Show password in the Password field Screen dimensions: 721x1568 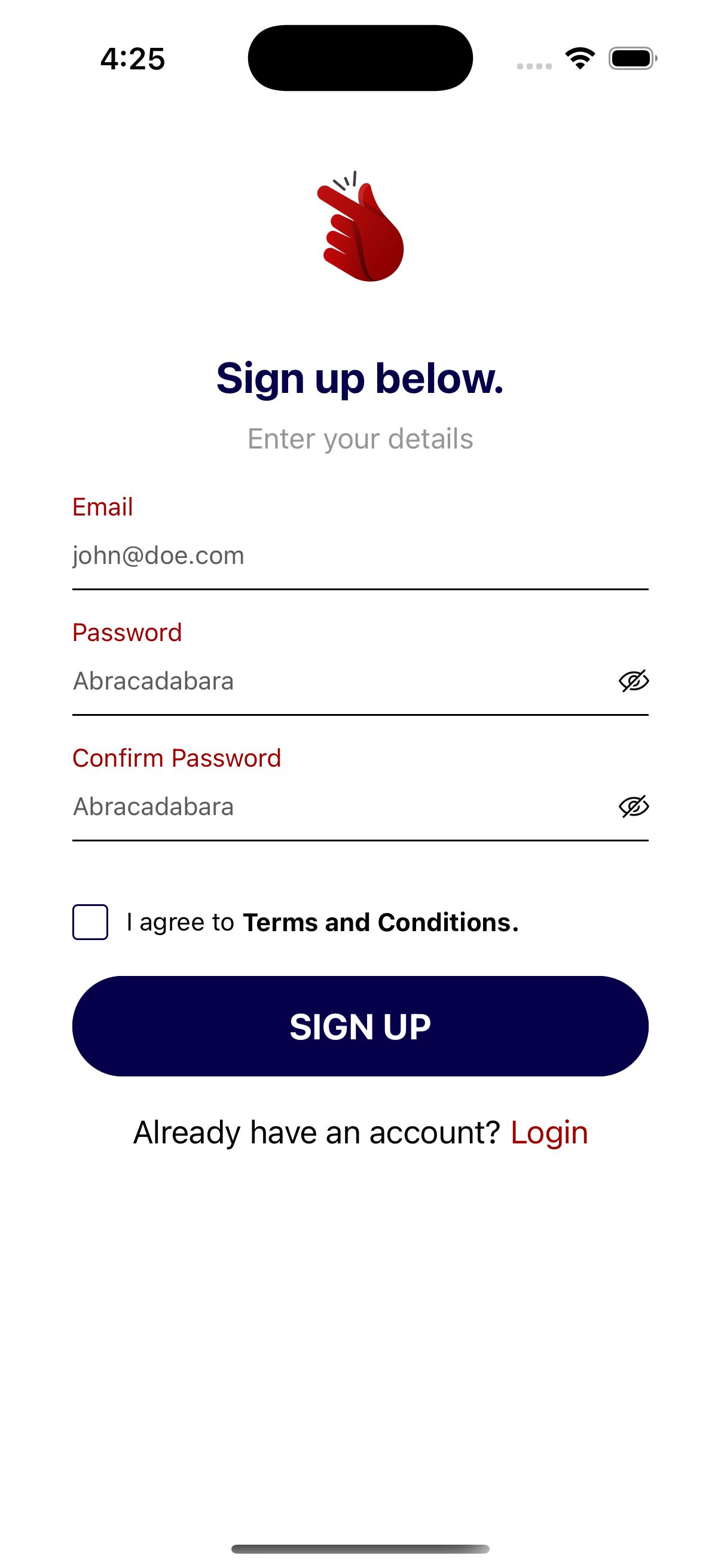pyautogui.click(x=633, y=681)
